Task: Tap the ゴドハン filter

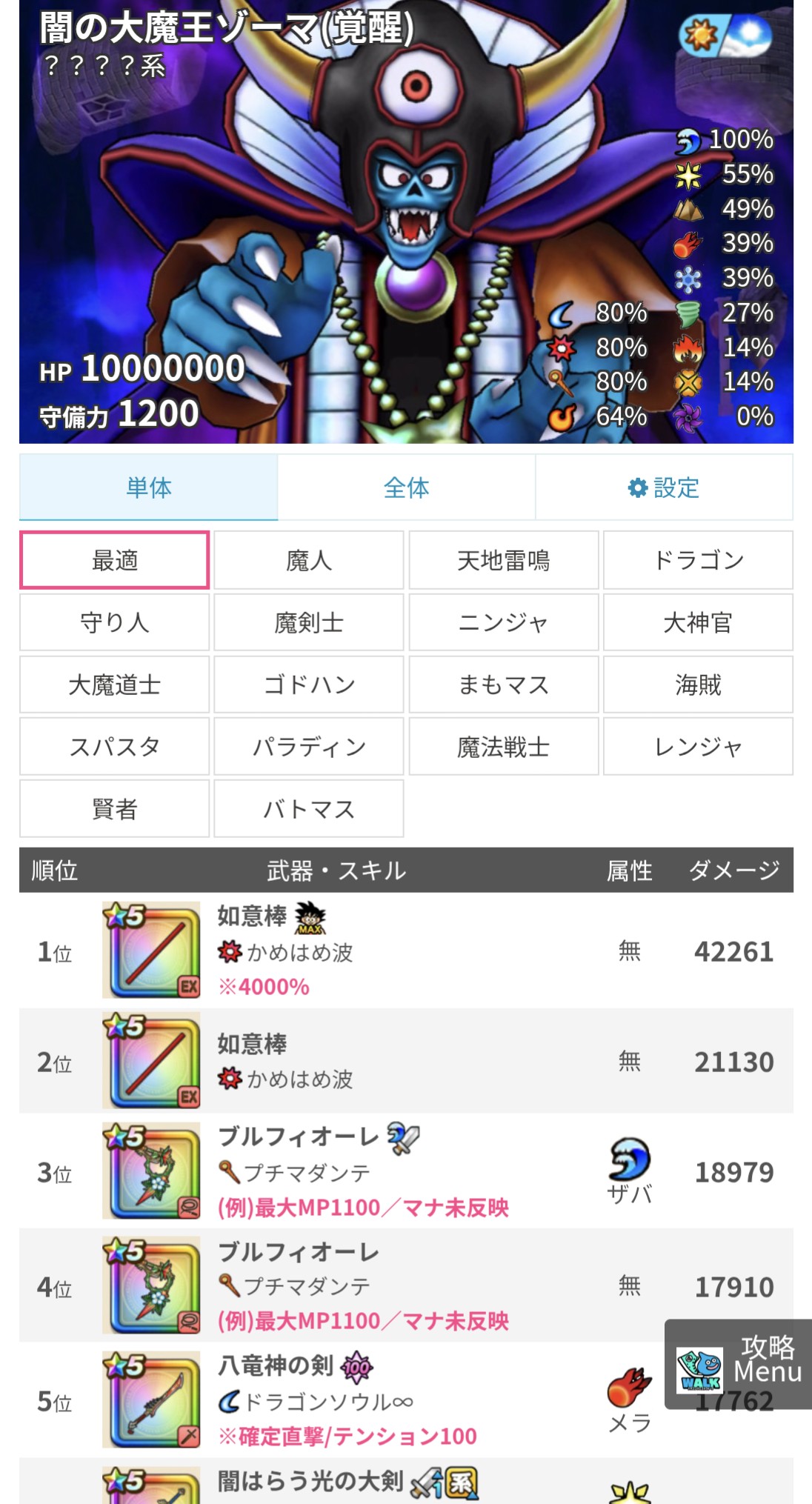Action: [x=309, y=685]
